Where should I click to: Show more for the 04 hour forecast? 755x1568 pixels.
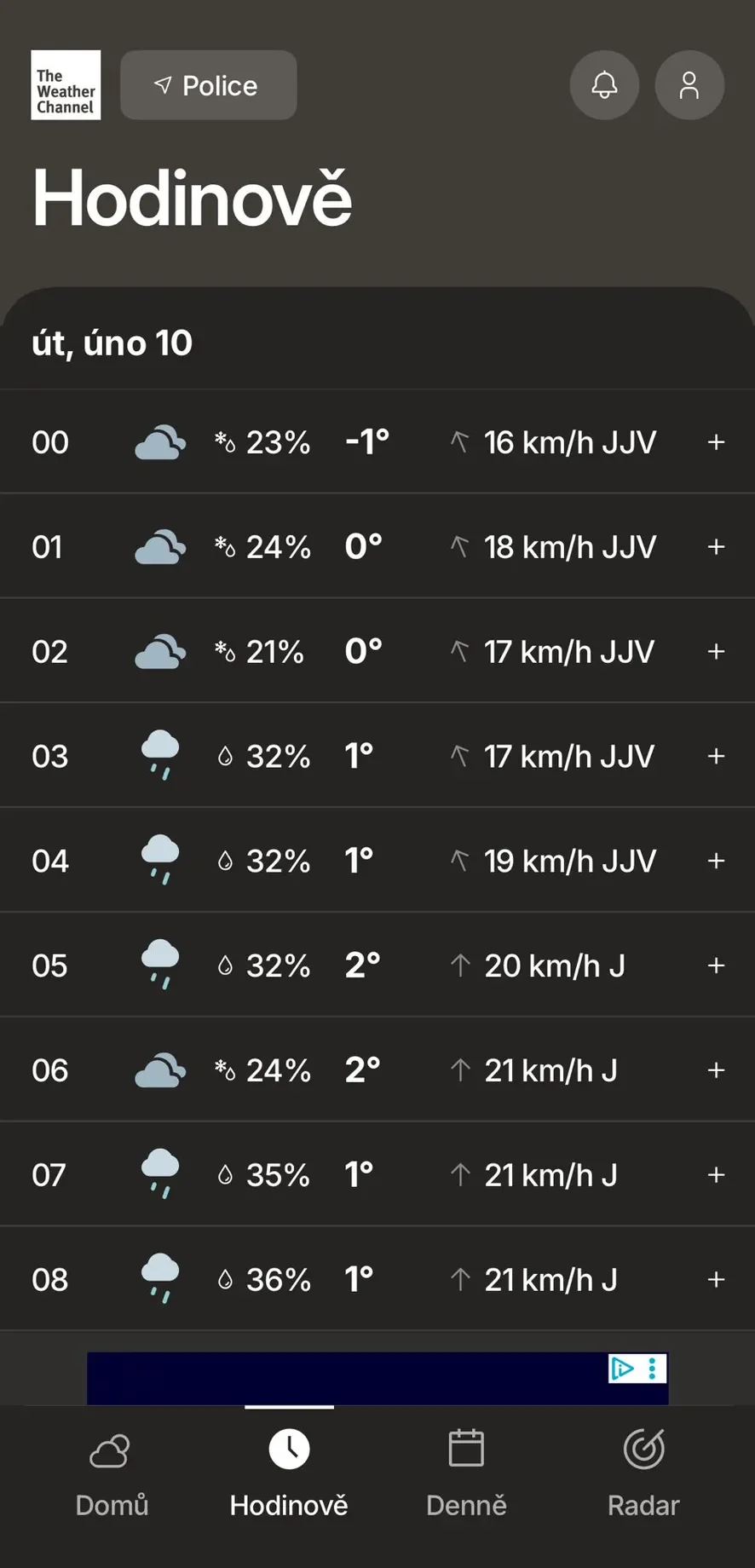716,862
